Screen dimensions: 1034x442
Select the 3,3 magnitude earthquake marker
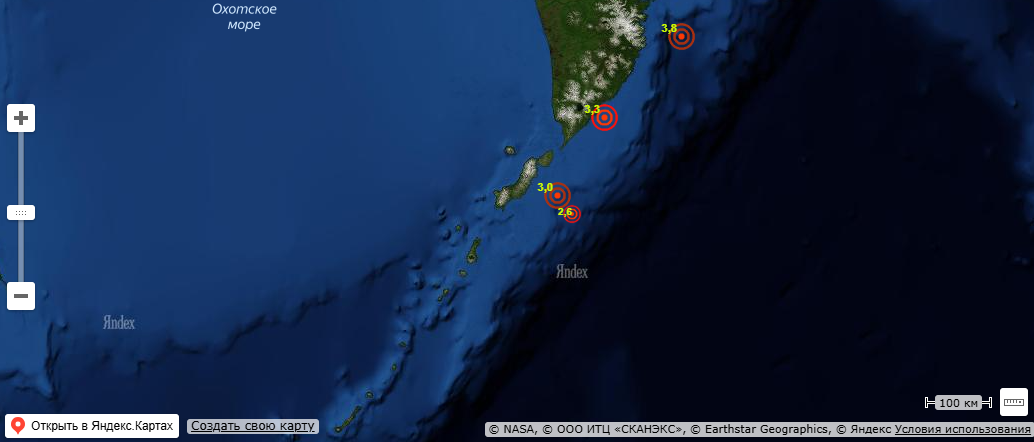(604, 118)
